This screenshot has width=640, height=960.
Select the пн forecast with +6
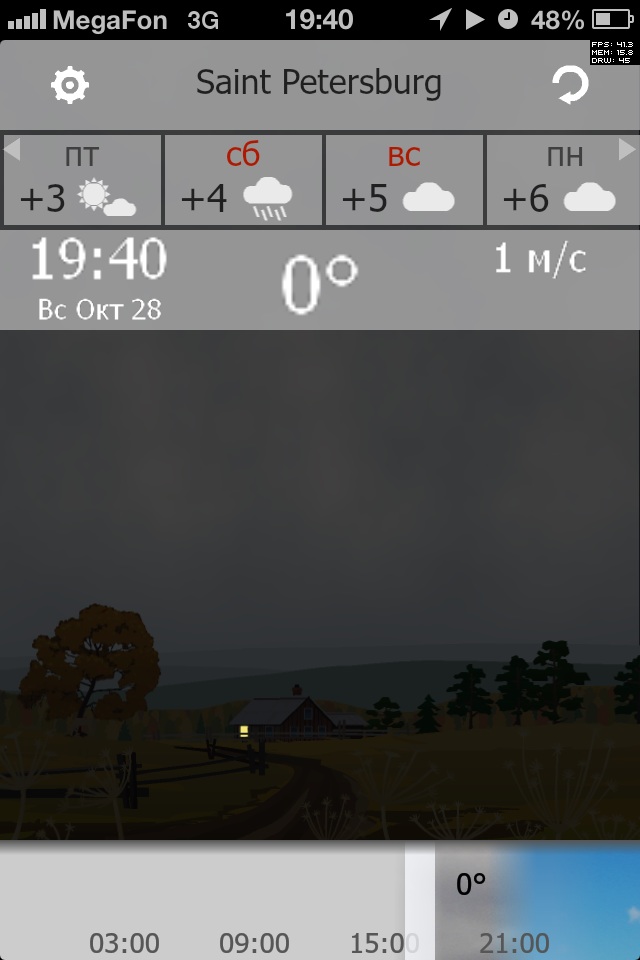click(562, 181)
